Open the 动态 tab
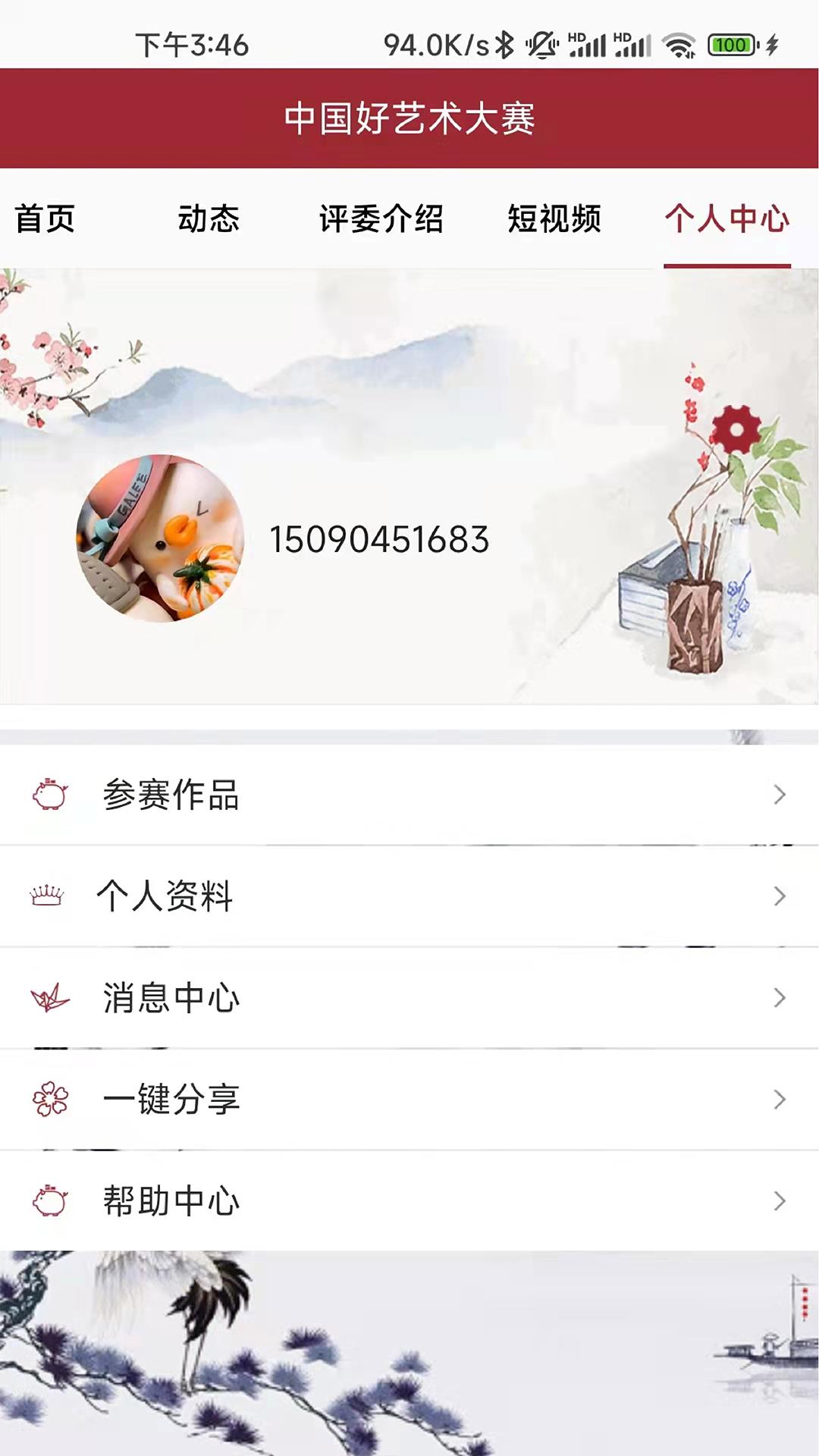Image resolution: width=819 pixels, height=1456 pixels. pyautogui.click(x=209, y=219)
